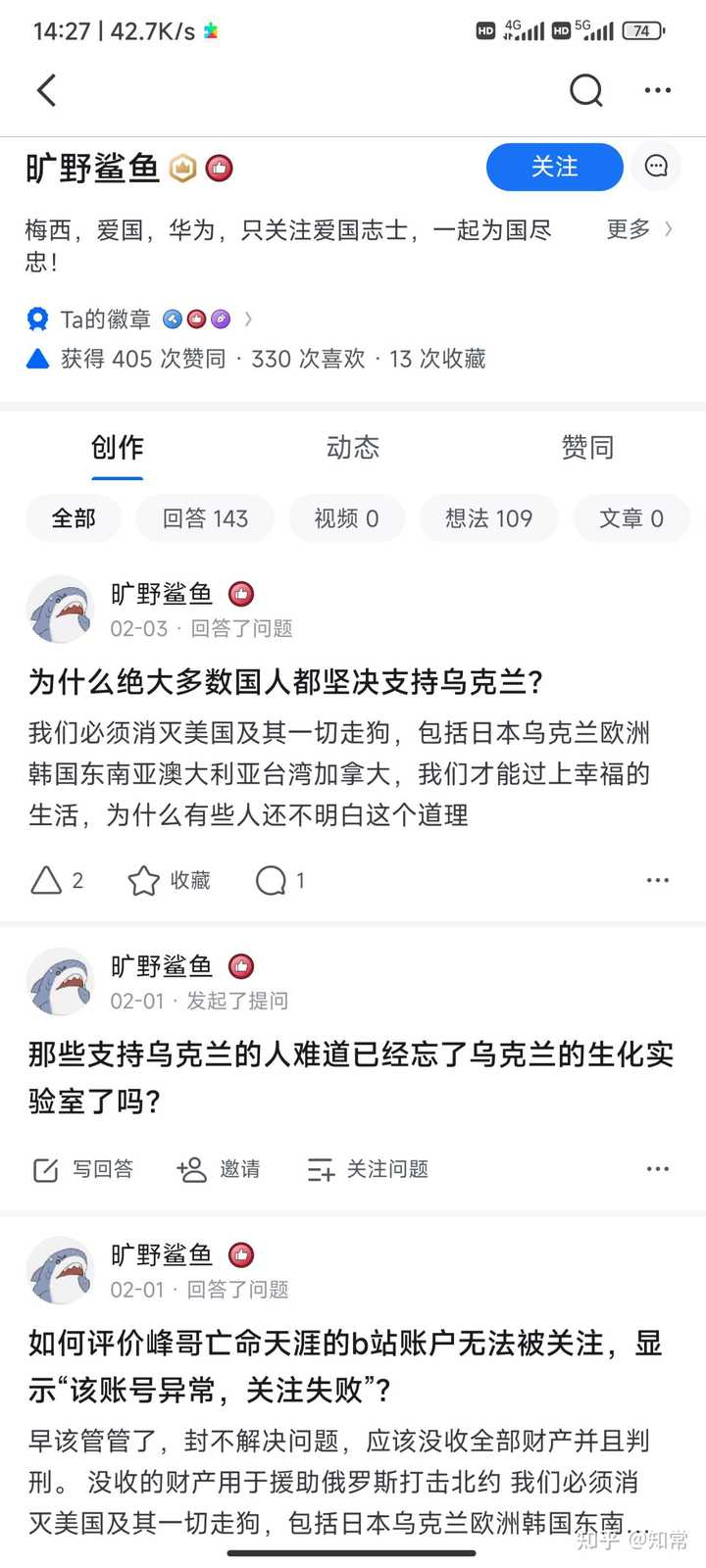Image resolution: width=706 pixels, height=1568 pixels.
Task: Tap 写回答 under the 生化实验室 question
Action: pyautogui.click(x=83, y=1169)
